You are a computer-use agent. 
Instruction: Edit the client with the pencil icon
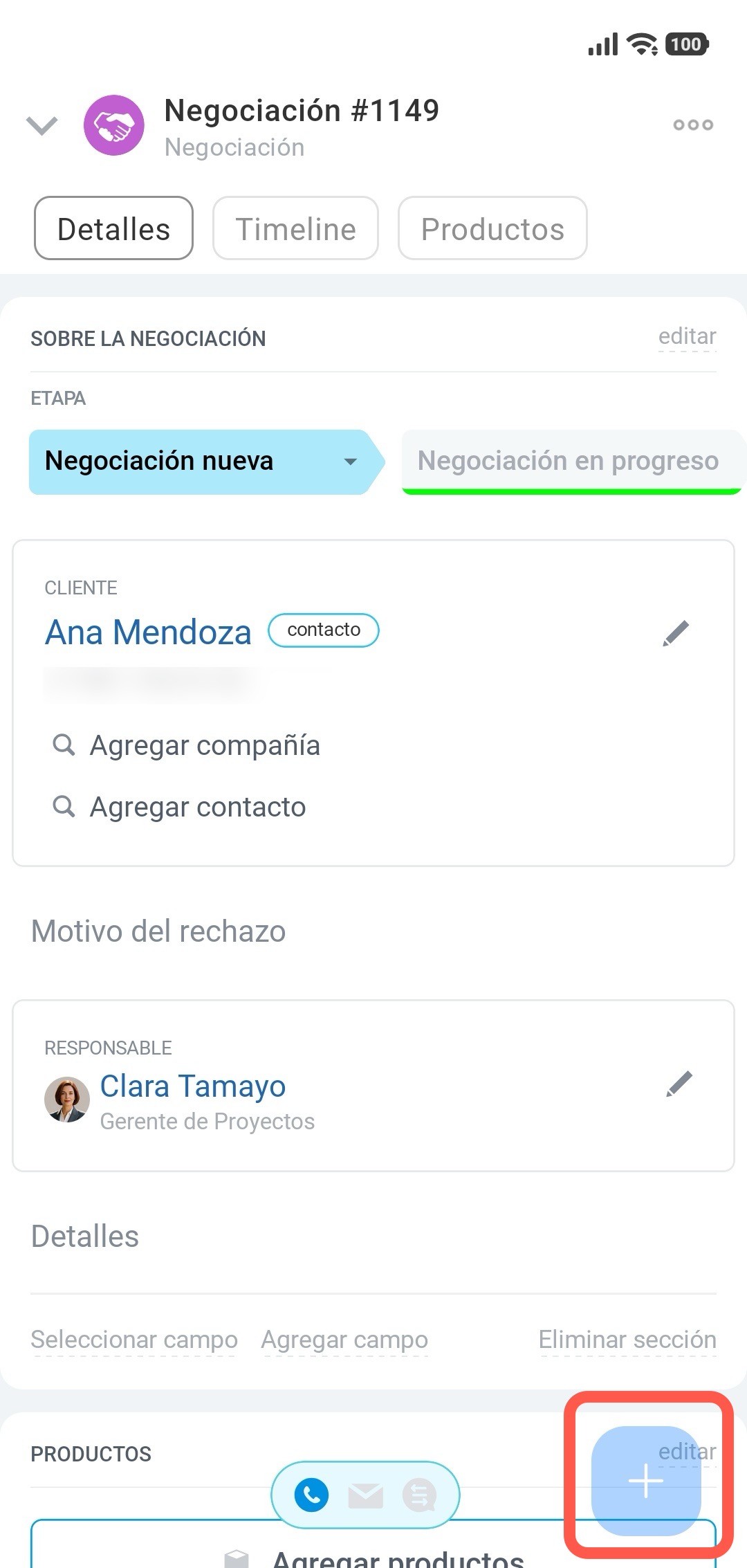coord(676,633)
